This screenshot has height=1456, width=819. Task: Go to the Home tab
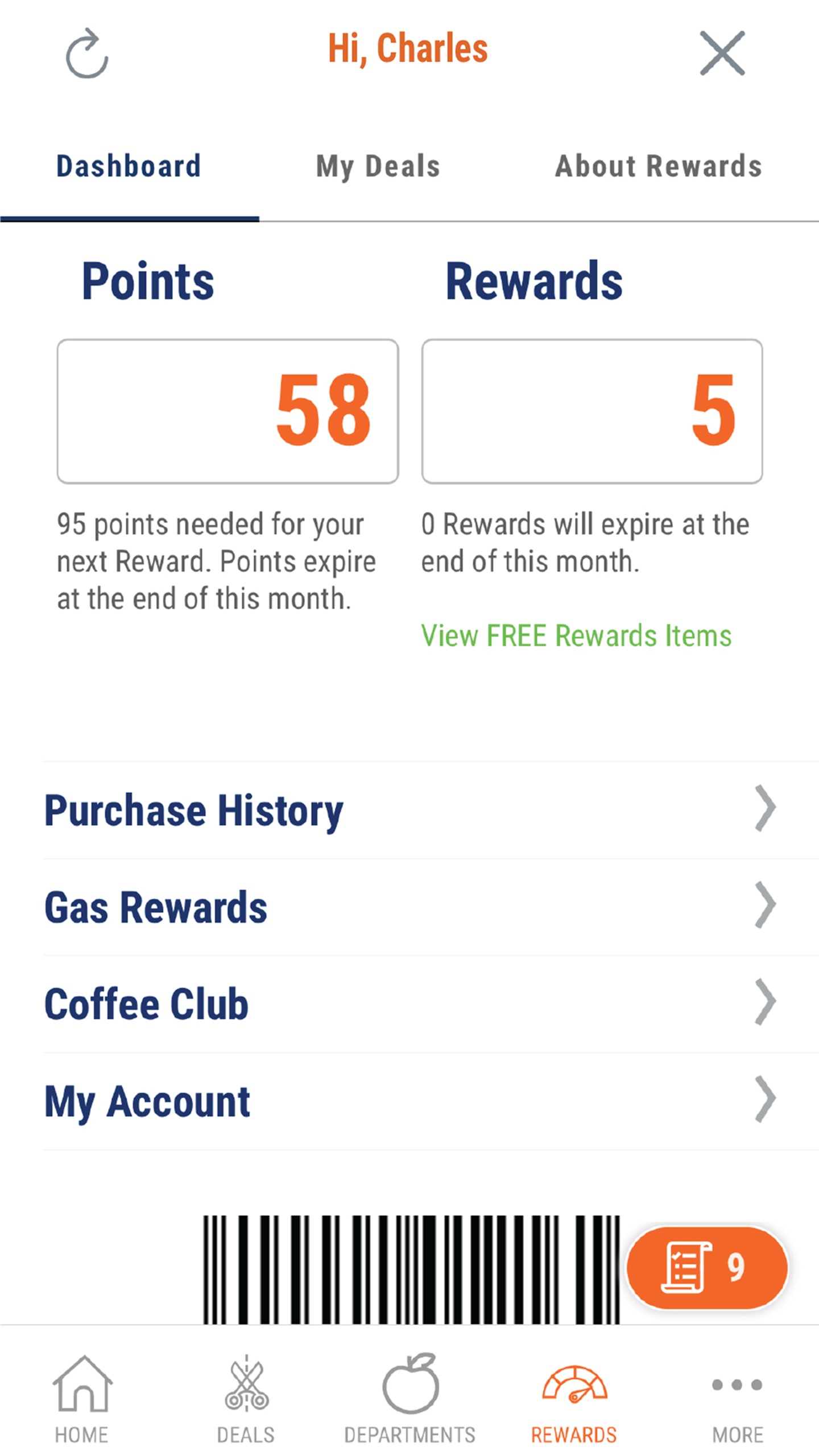pos(82,1399)
